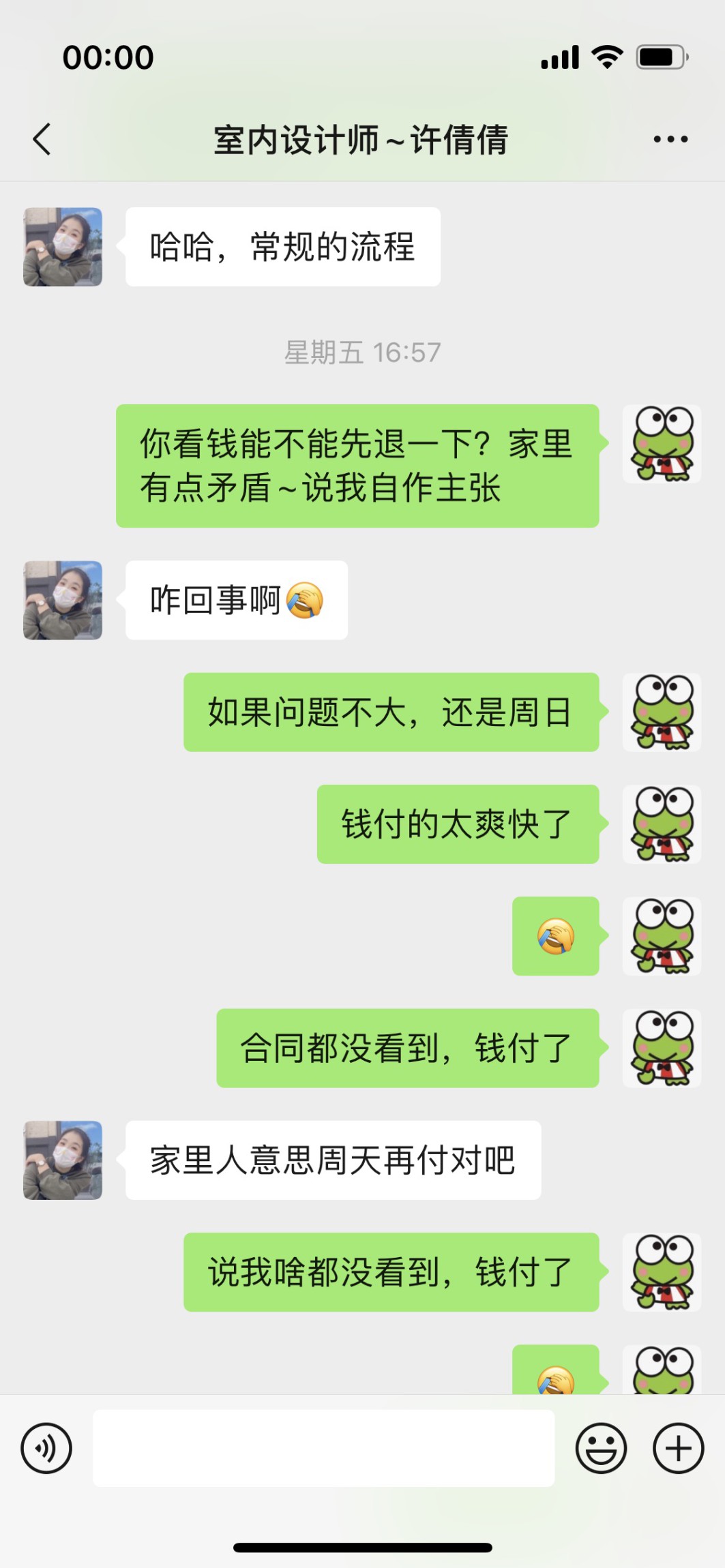Focus the message text field

tap(323, 1448)
